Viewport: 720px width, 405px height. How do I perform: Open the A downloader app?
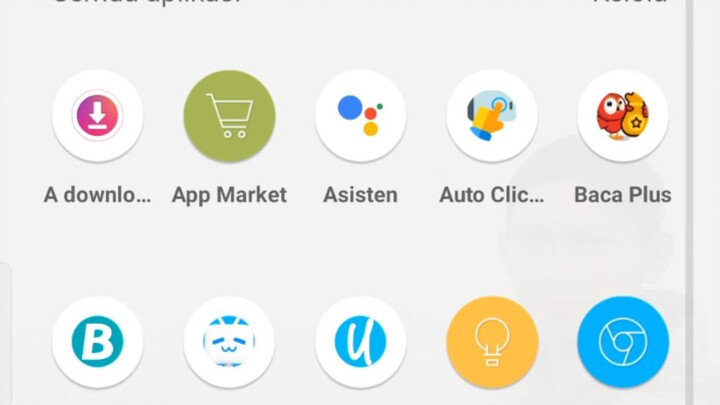coord(97,116)
